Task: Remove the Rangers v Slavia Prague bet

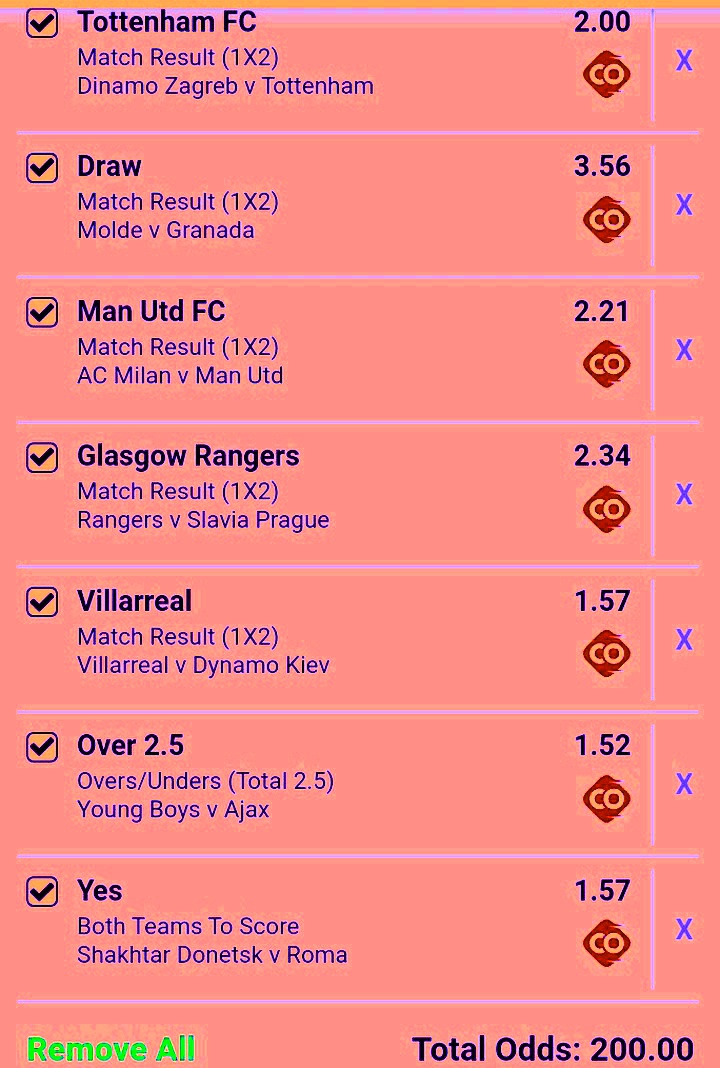Action: click(x=684, y=494)
